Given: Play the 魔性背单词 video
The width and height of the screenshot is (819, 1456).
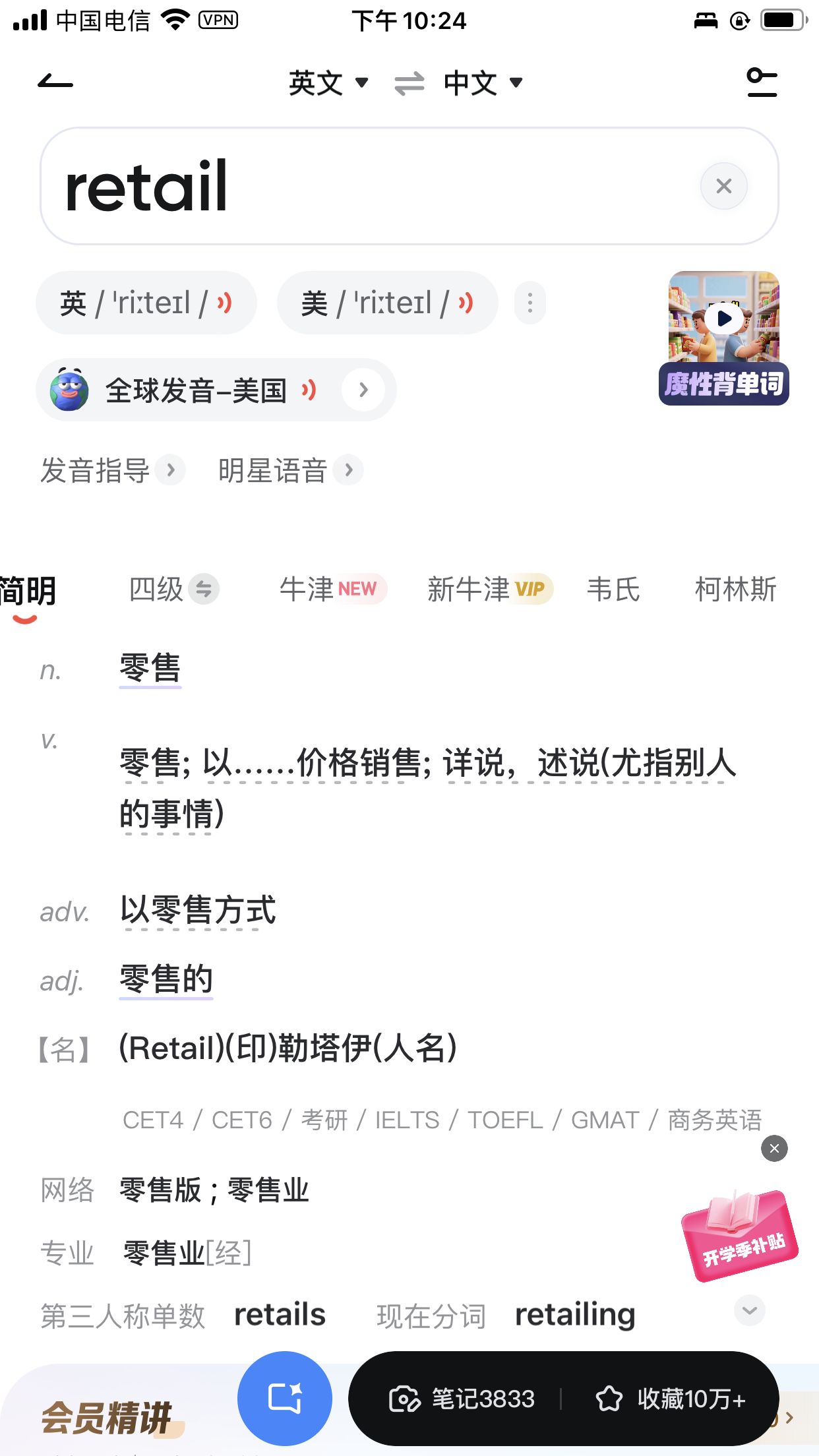Looking at the screenshot, I should click(x=723, y=319).
